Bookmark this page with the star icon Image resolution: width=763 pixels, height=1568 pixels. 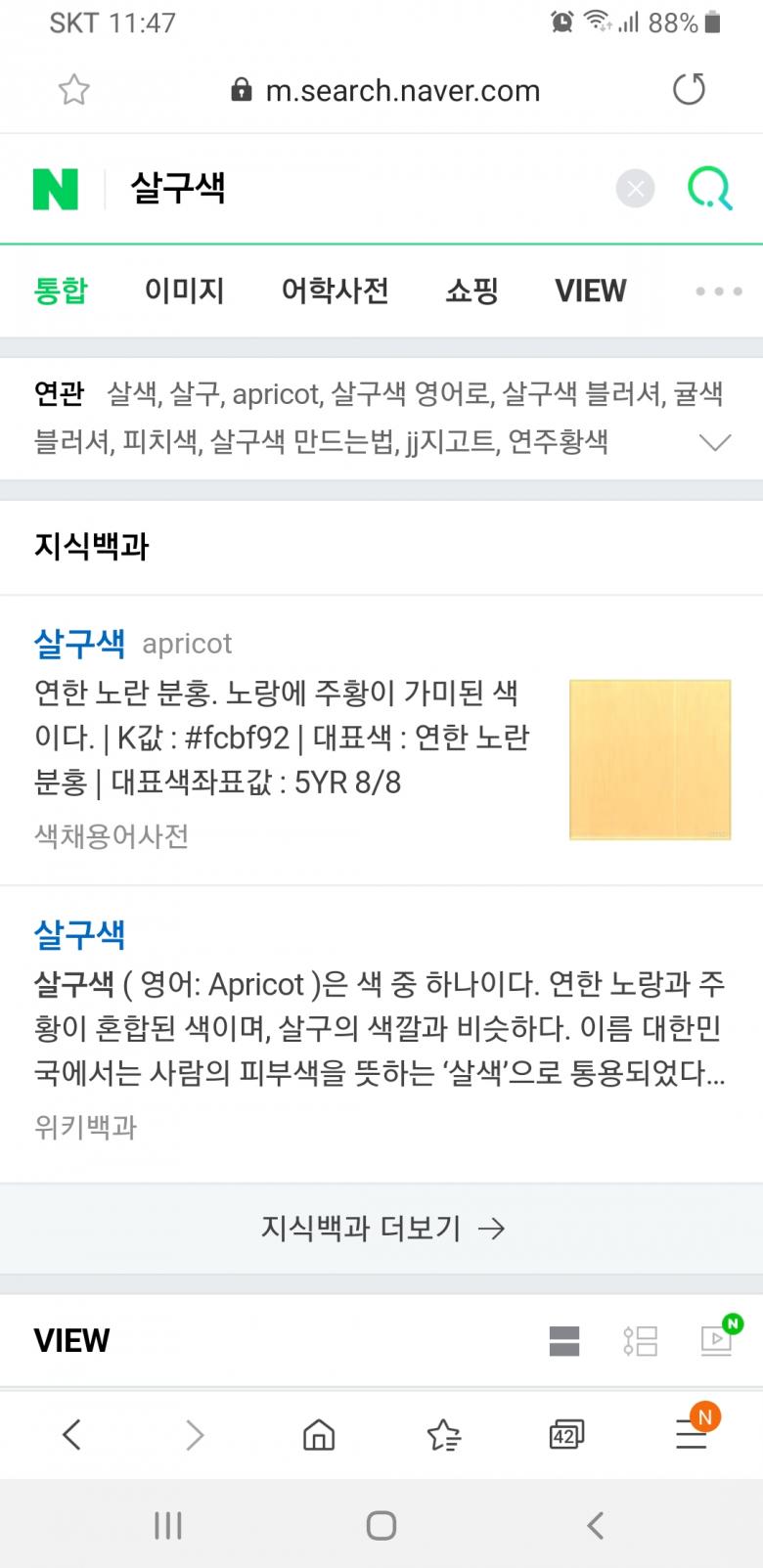click(74, 90)
